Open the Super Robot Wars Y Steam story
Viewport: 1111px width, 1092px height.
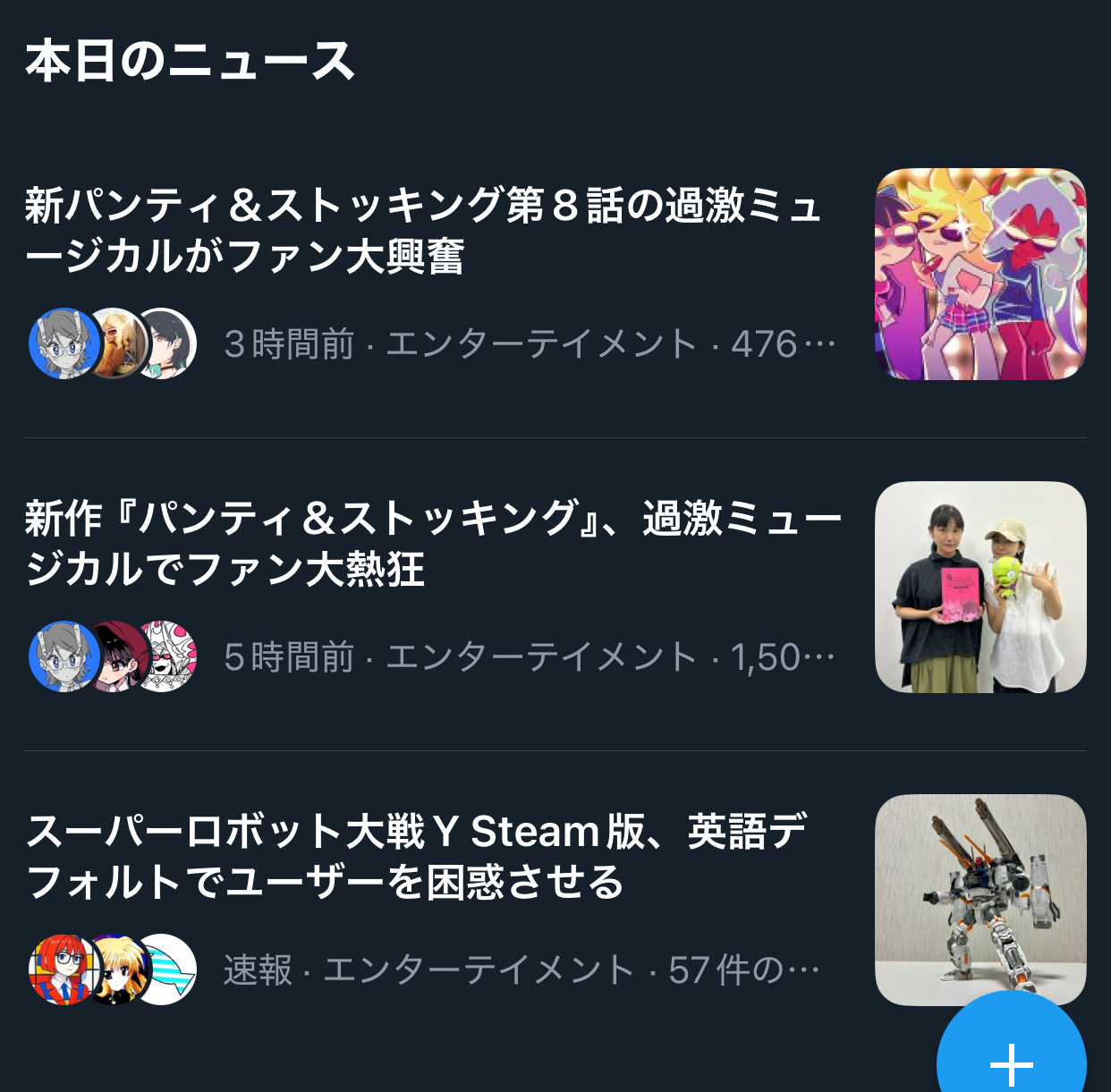[417, 857]
